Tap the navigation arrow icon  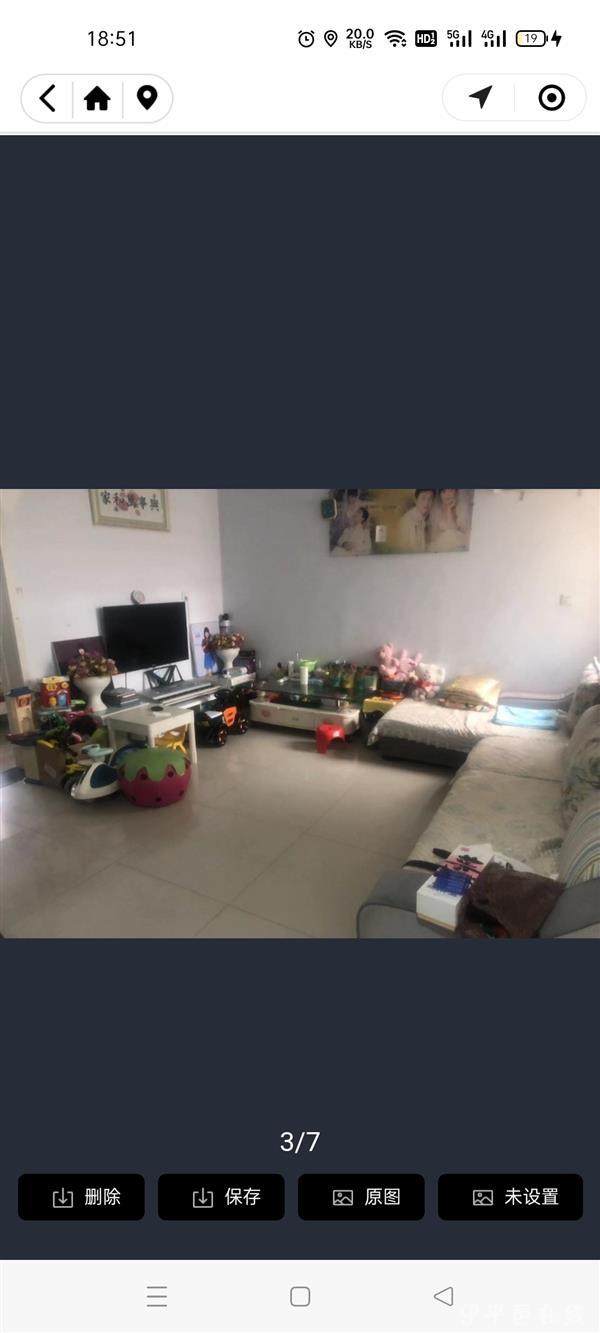click(x=481, y=97)
